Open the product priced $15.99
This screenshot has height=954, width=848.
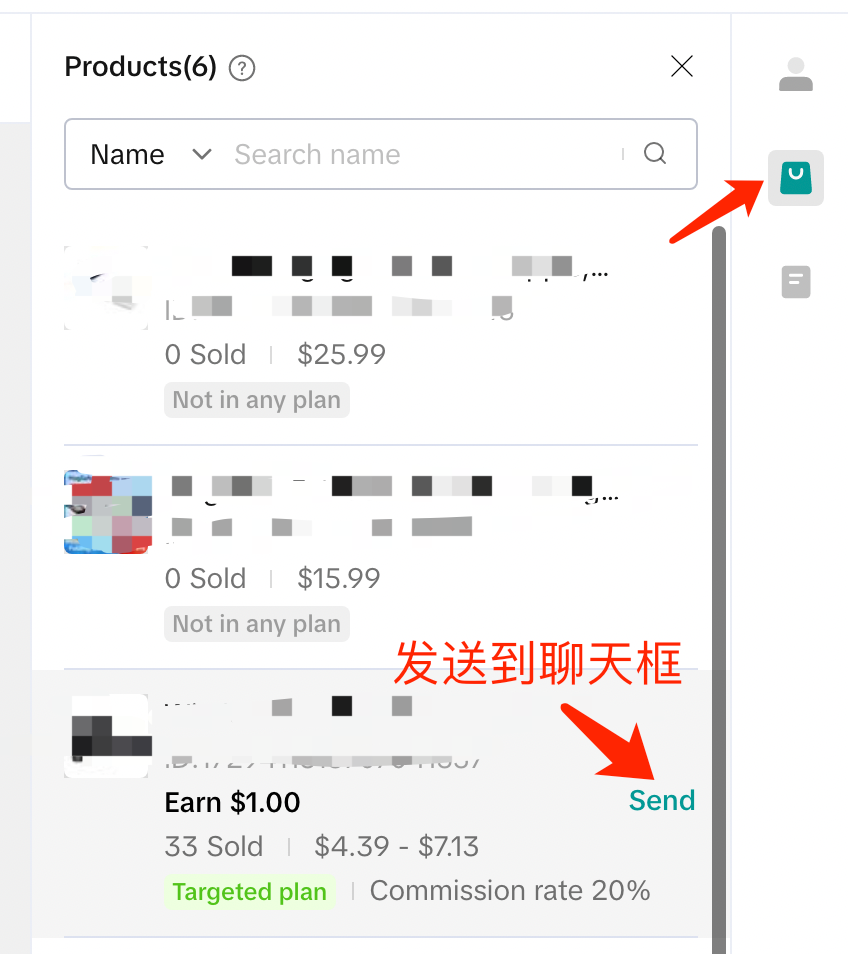(x=380, y=553)
